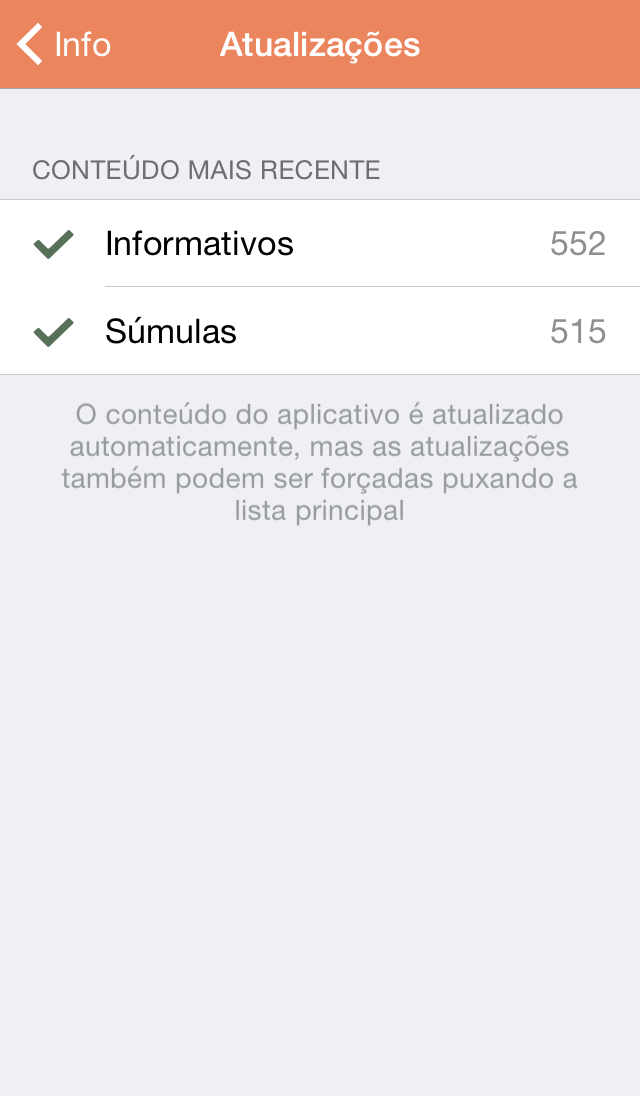640x1096 pixels.
Task: Select the Informativos row
Action: tap(320, 244)
